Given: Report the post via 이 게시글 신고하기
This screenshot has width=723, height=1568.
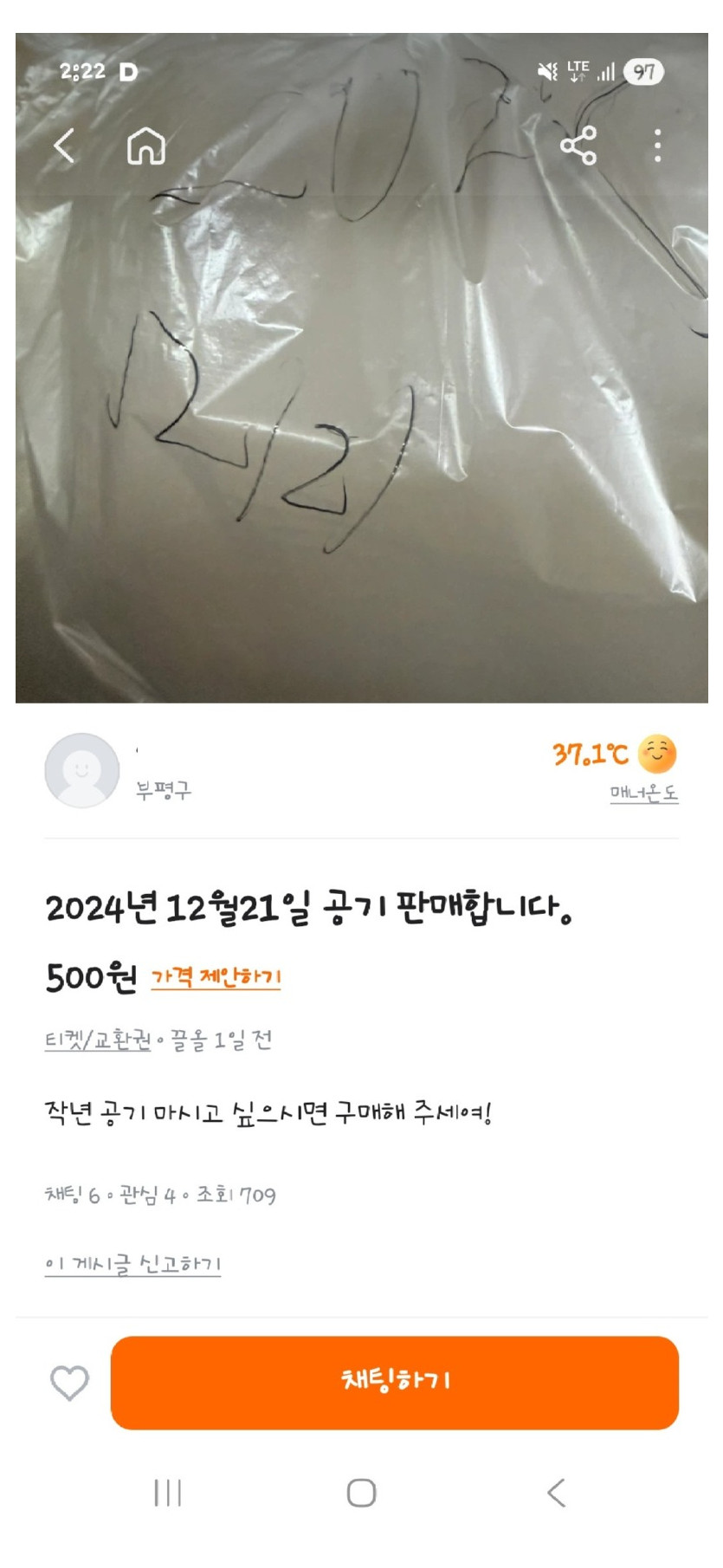Looking at the screenshot, I should pos(132,1265).
